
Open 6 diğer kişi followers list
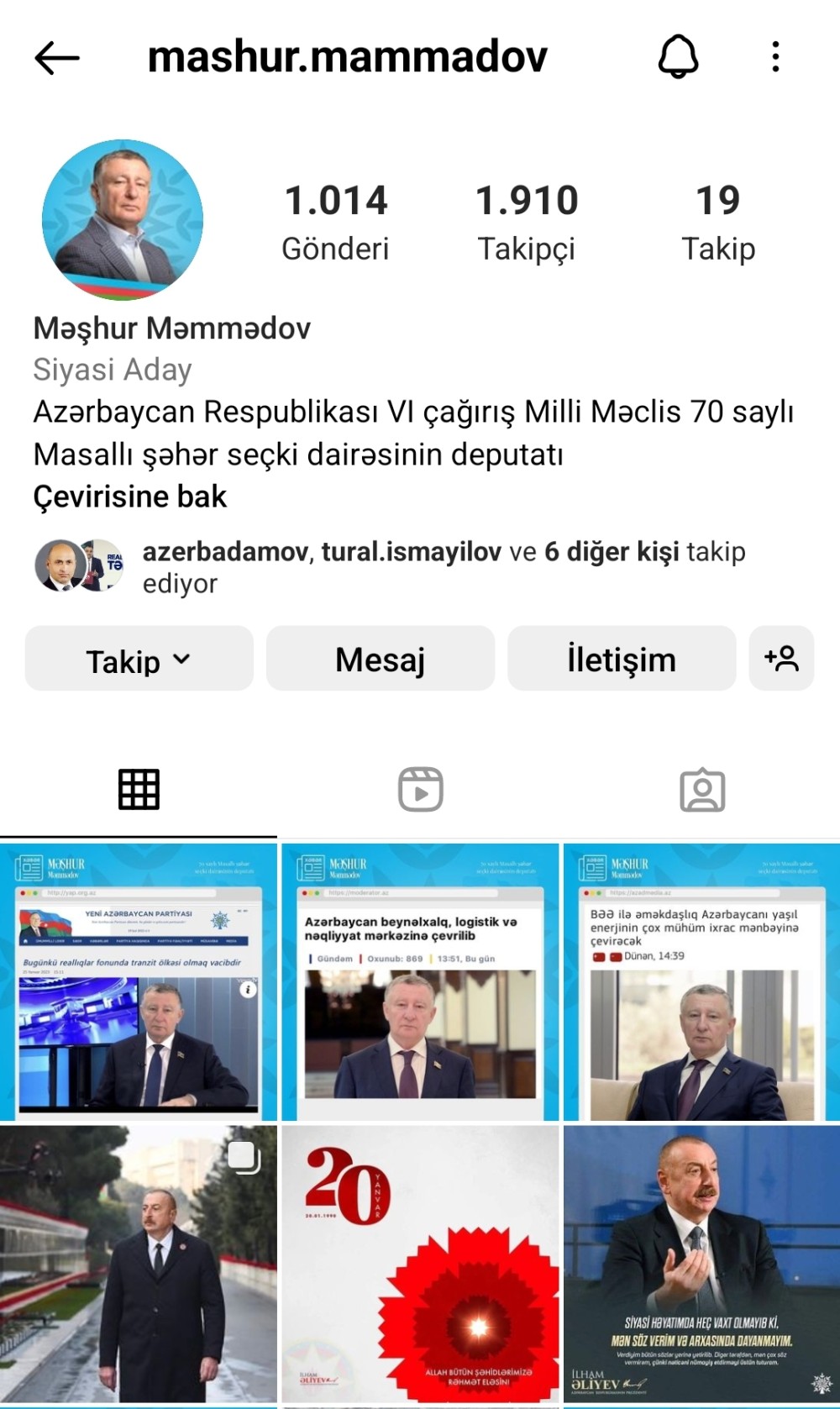click(x=613, y=552)
